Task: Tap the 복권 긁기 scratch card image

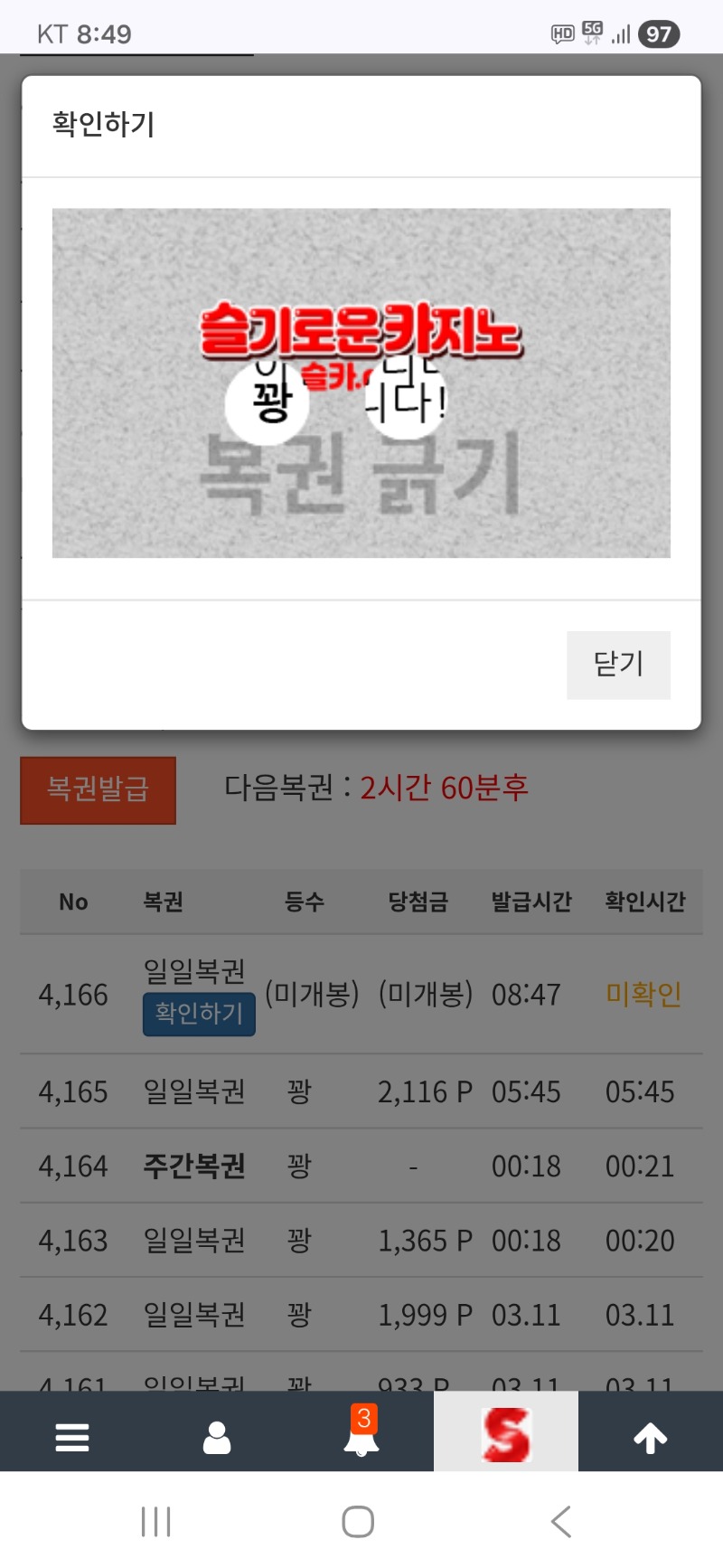Action: pyautogui.click(x=361, y=383)
